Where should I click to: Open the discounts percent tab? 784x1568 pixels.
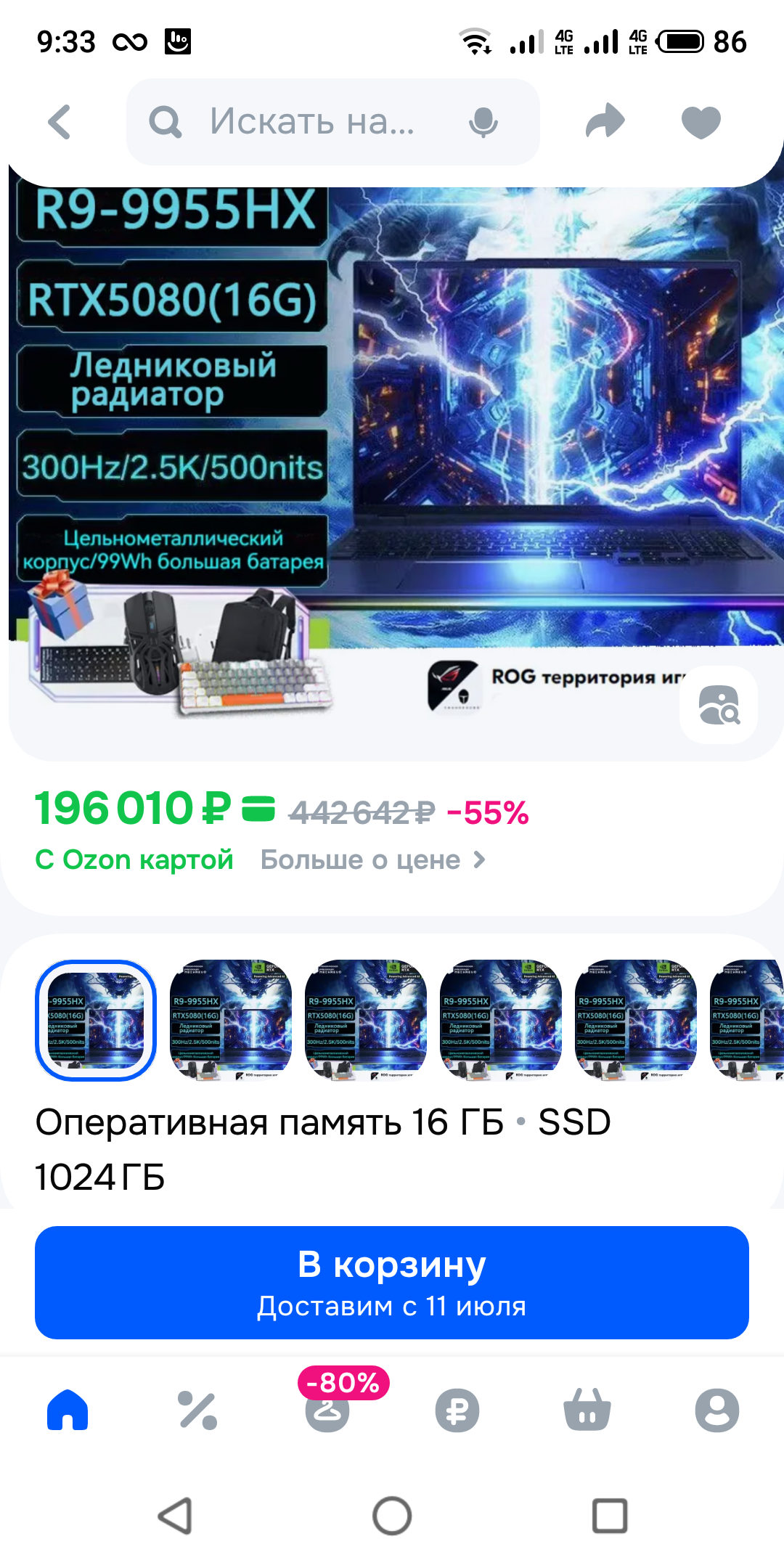(197, 1410)
